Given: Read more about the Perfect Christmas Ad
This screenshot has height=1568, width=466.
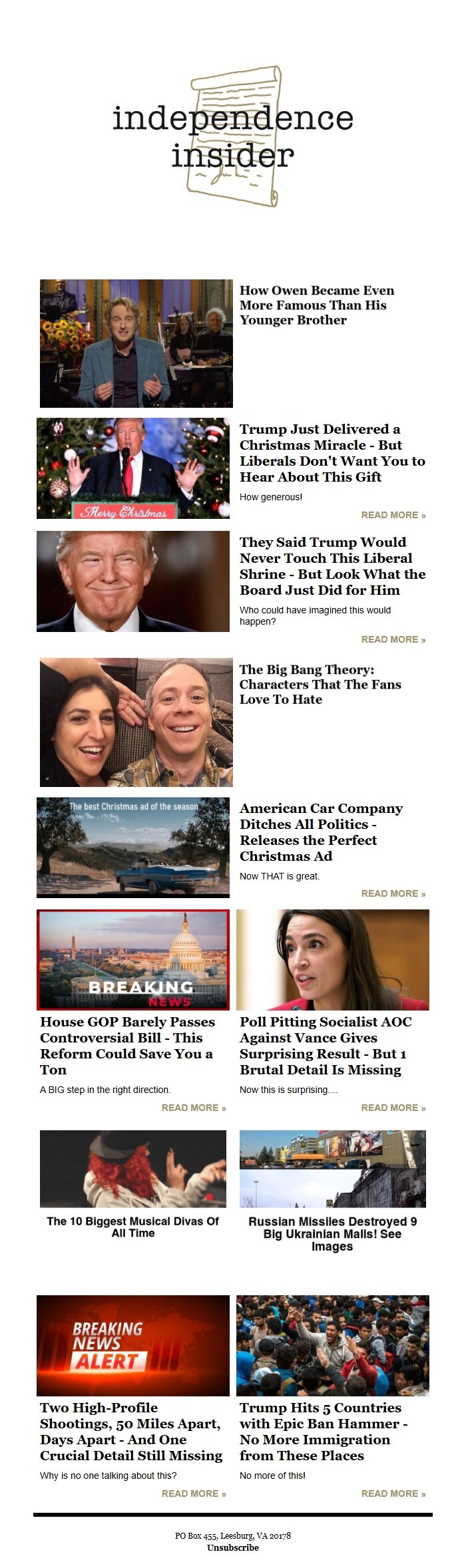Looking at the screenshot, I should pos(393,893).
